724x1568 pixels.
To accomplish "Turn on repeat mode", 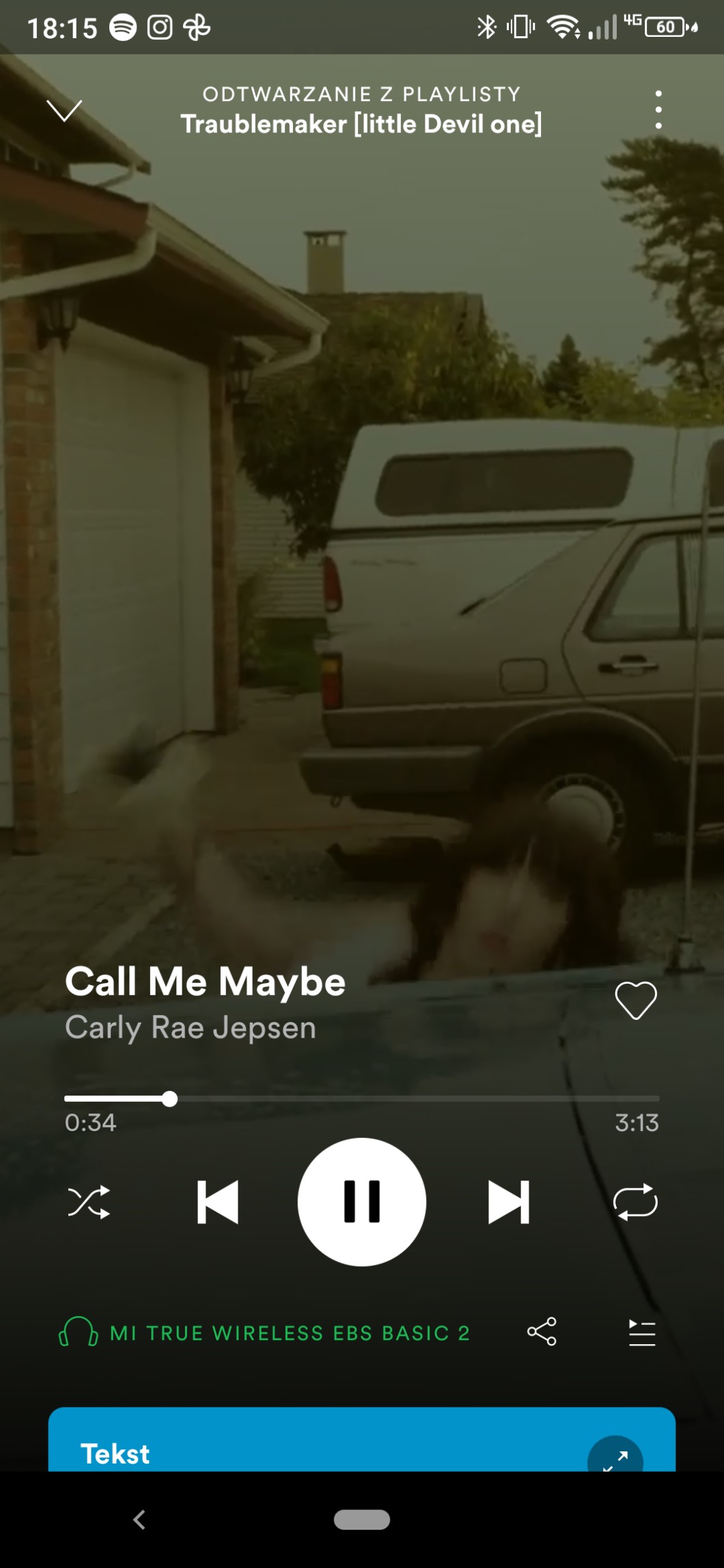I will point(635,1201).
